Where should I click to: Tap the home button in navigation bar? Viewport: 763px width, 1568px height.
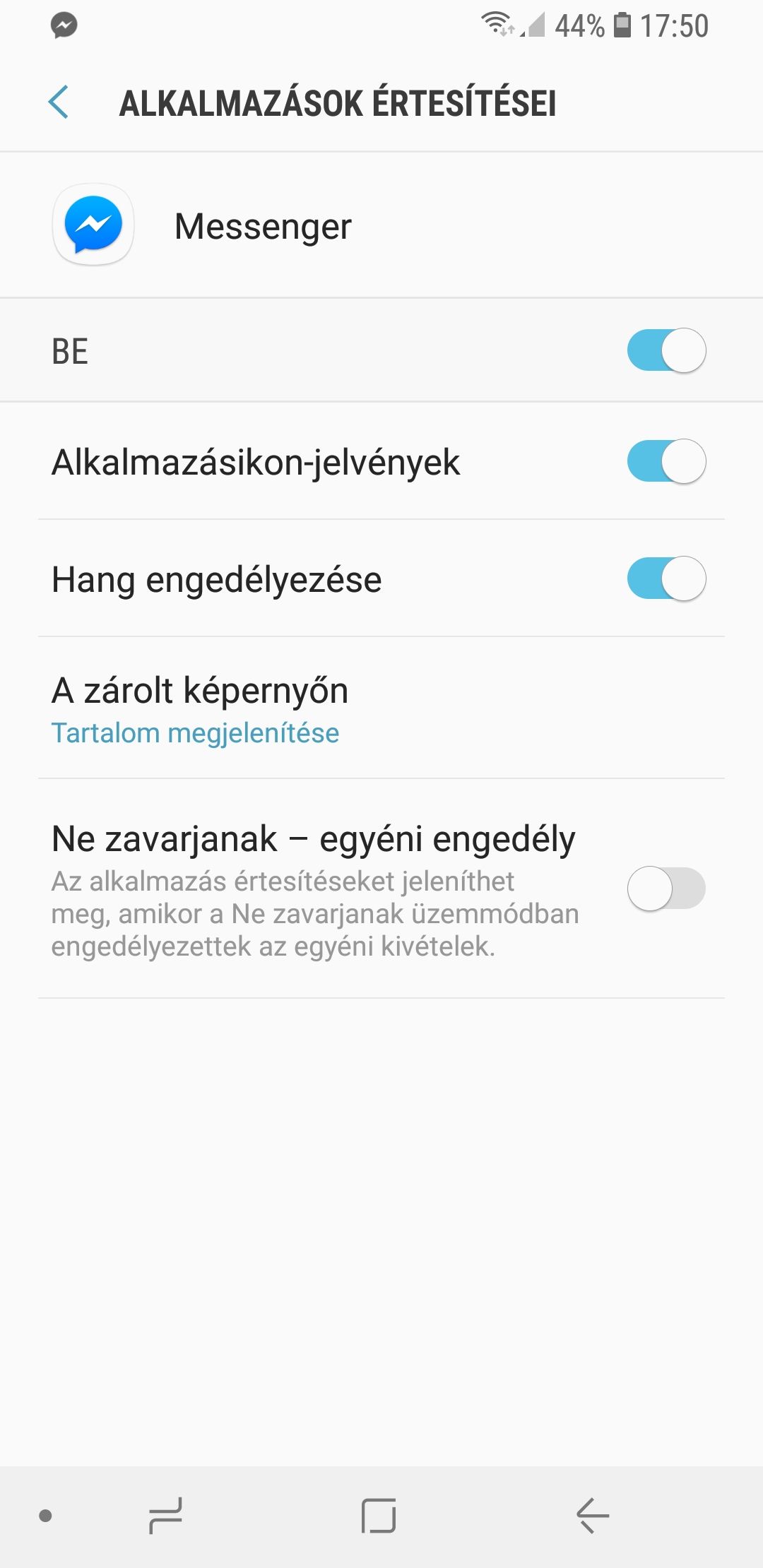point(379,1516)
